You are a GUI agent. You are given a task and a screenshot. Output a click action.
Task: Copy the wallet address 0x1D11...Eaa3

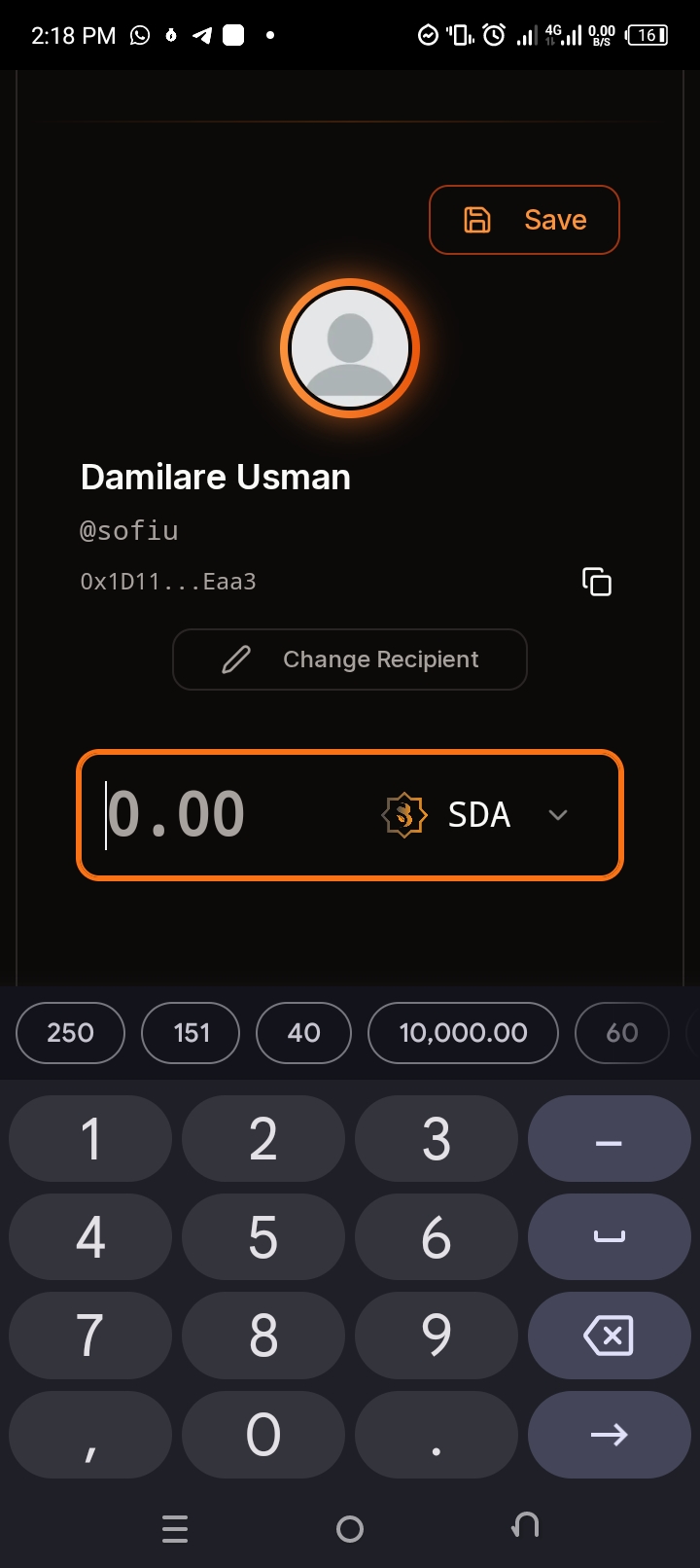click(596, 582)
